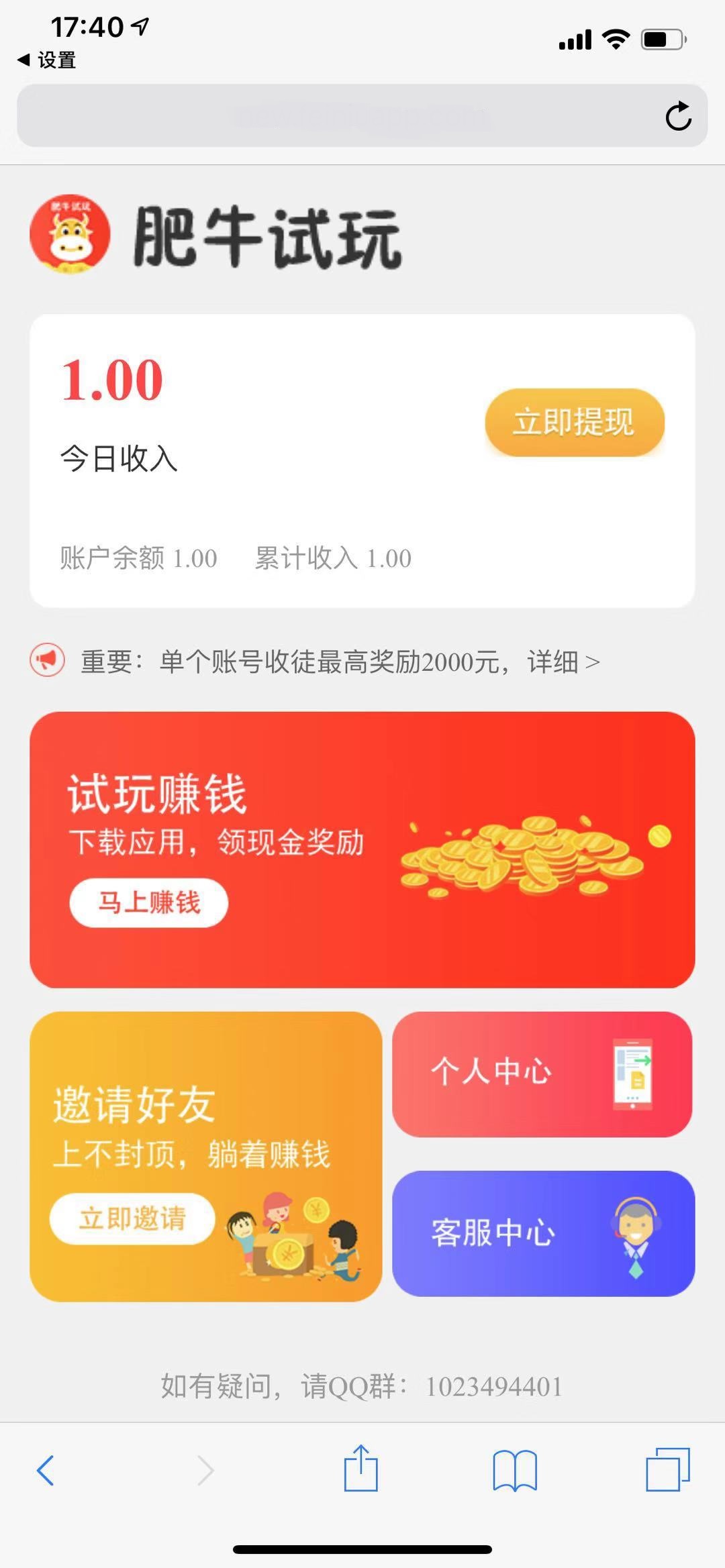Viewport: 725px width, 1568px height.
Task: Tap the Safari address bar
Action: pyautogui.click(x=336, y=115)
